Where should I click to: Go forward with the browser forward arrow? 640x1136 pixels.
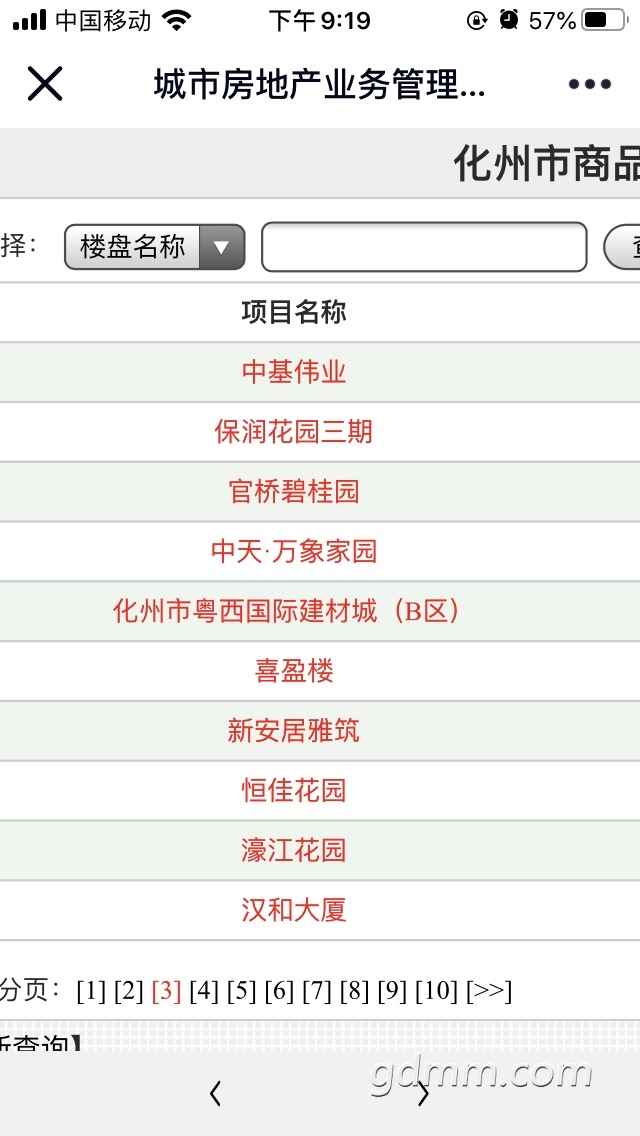coord(423,1095)
